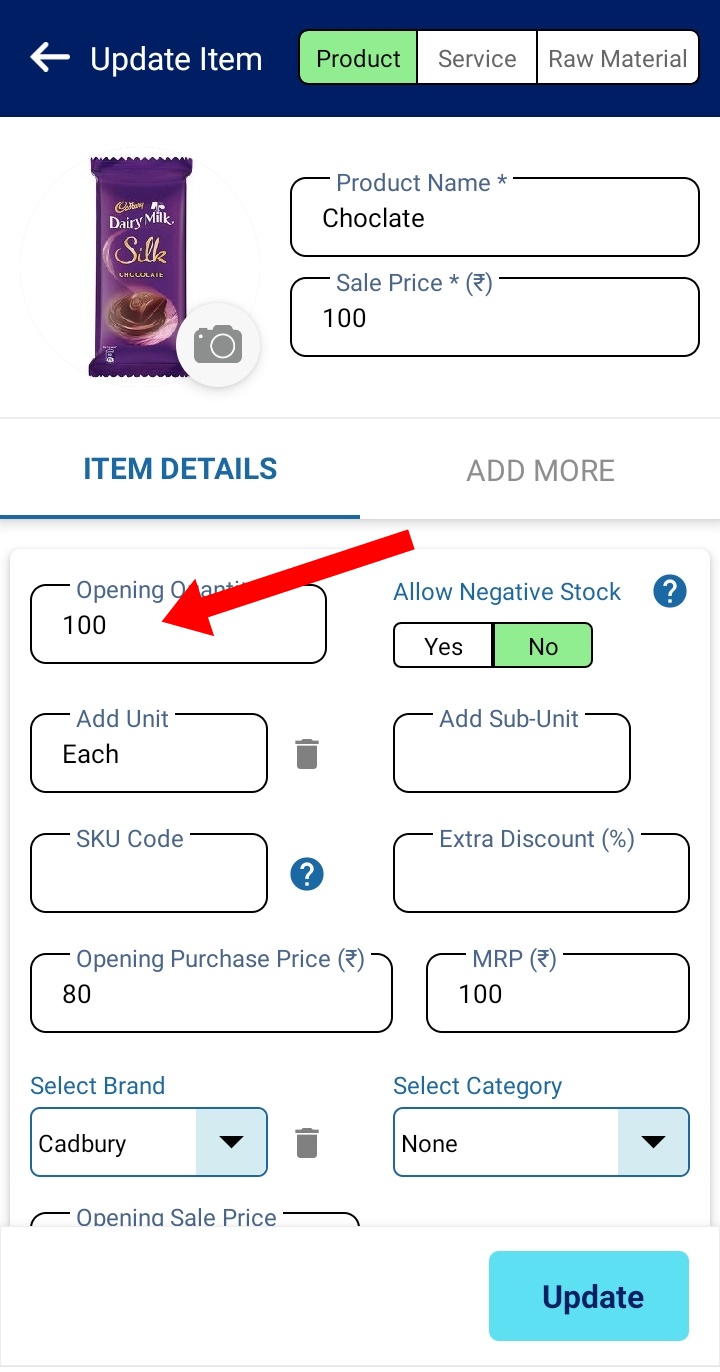Select the Raw Material item type

[x=617, y=58]
